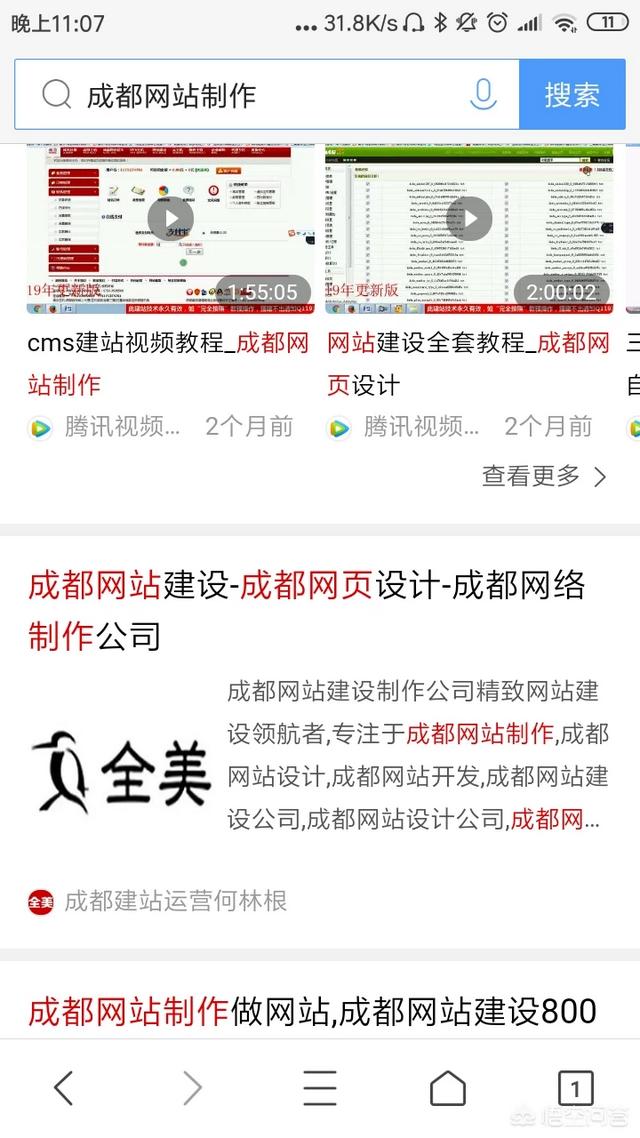Image resolution: width=640 pixels, height=1138 pixels.
Task: Open 查看更多 to see more videos
Action: [x=544, y=476]
